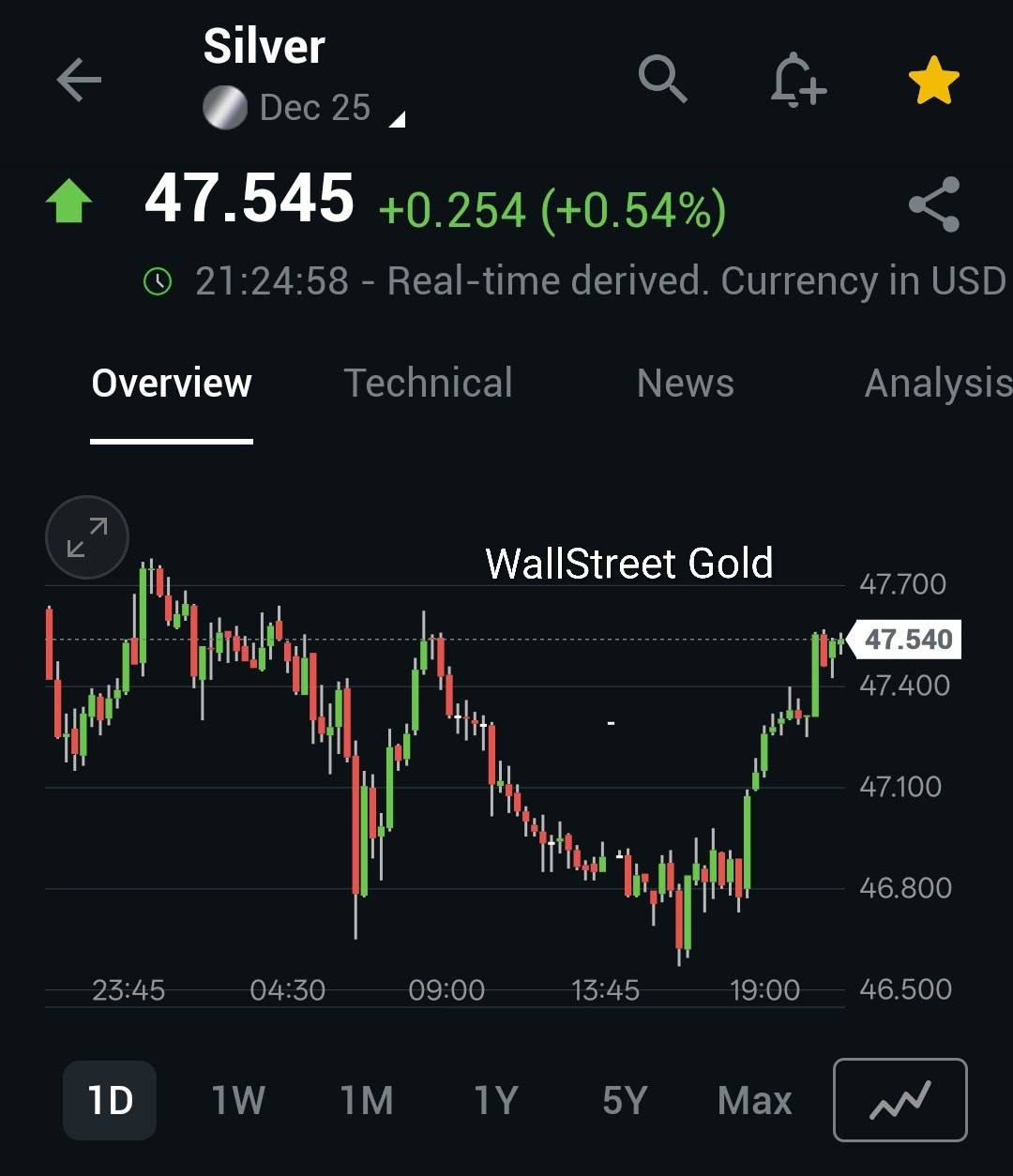Change chart range to 1W
The image size is (1013, 1176).
coord(238,1100)
